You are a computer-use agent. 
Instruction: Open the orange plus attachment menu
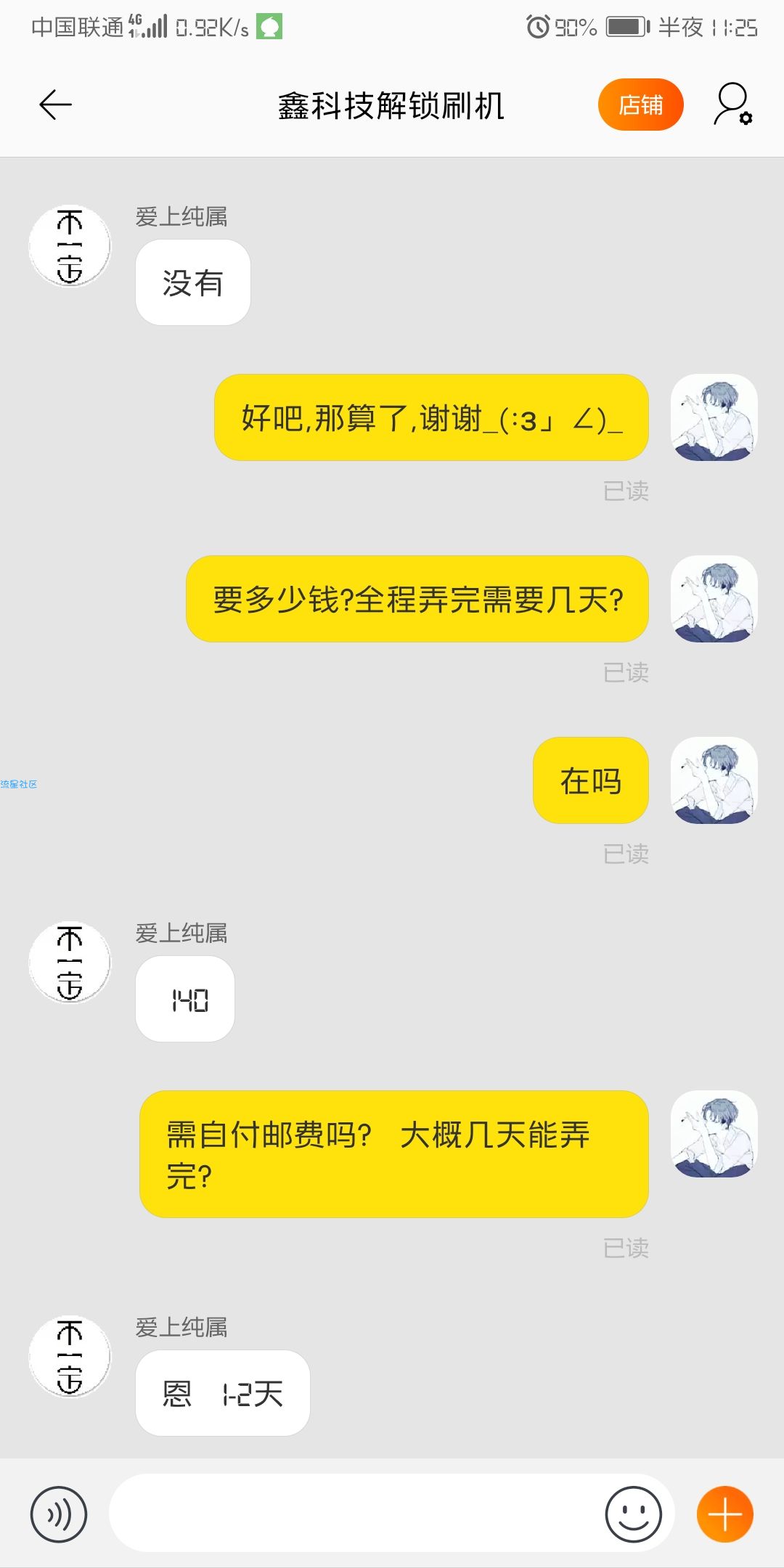(x=724, y=1514)
